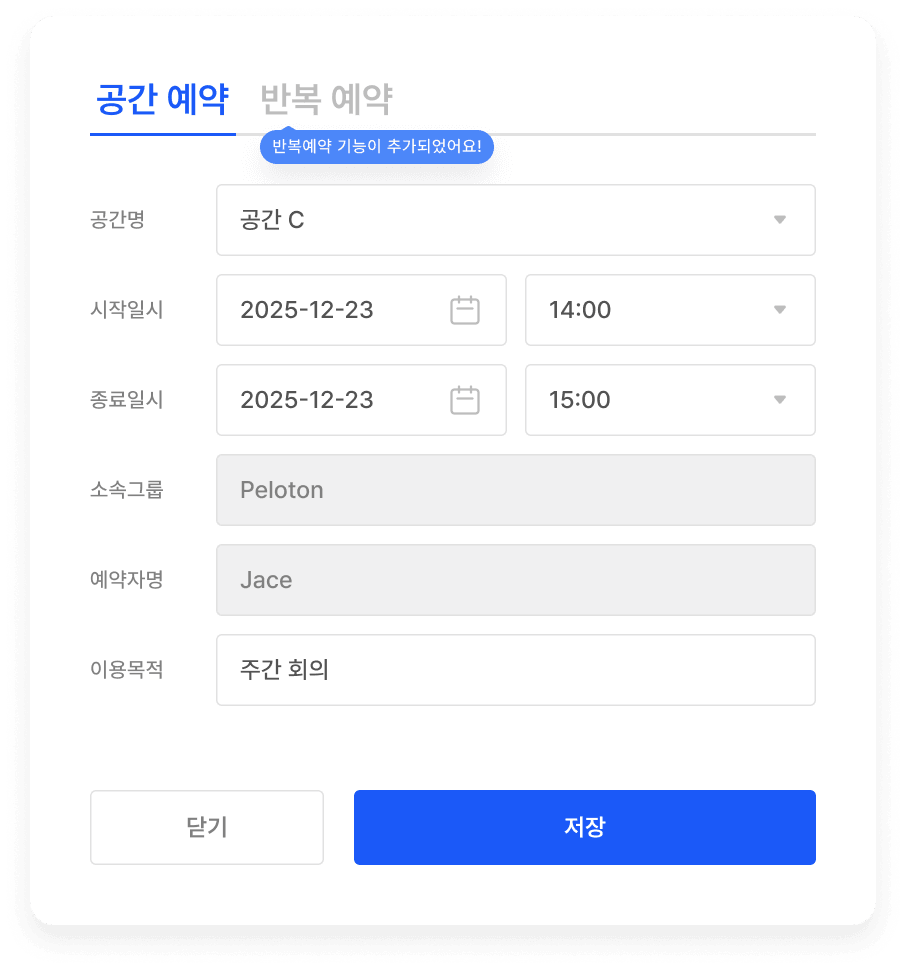The image size is (906, 970).
Task: Click the 시작일시 row label
Action: (x=125, y=310)
